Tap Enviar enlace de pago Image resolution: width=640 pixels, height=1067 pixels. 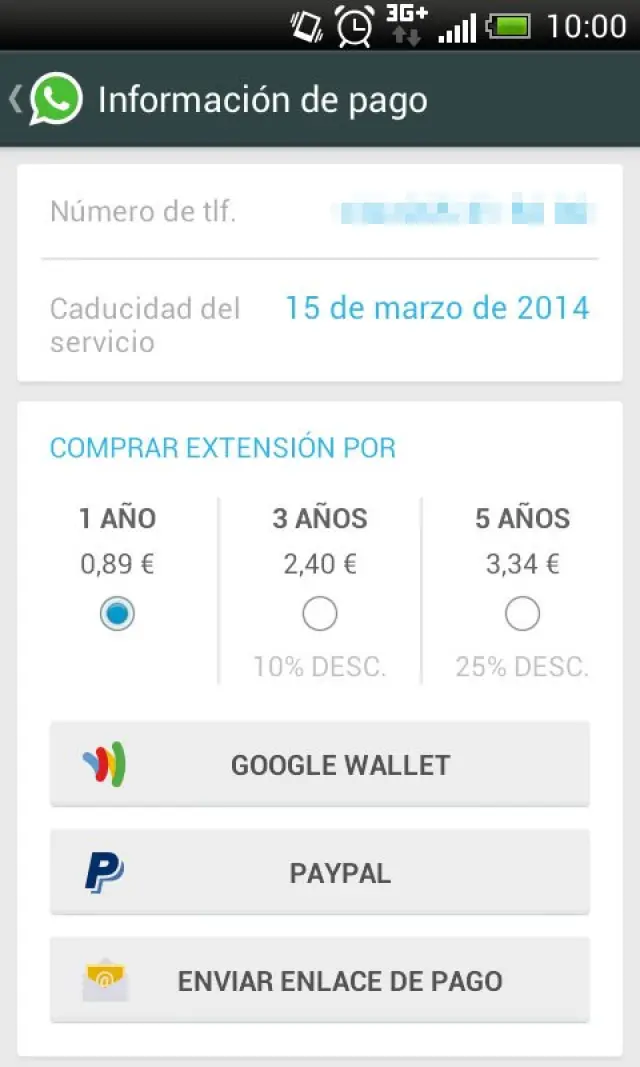click(320, 980)
